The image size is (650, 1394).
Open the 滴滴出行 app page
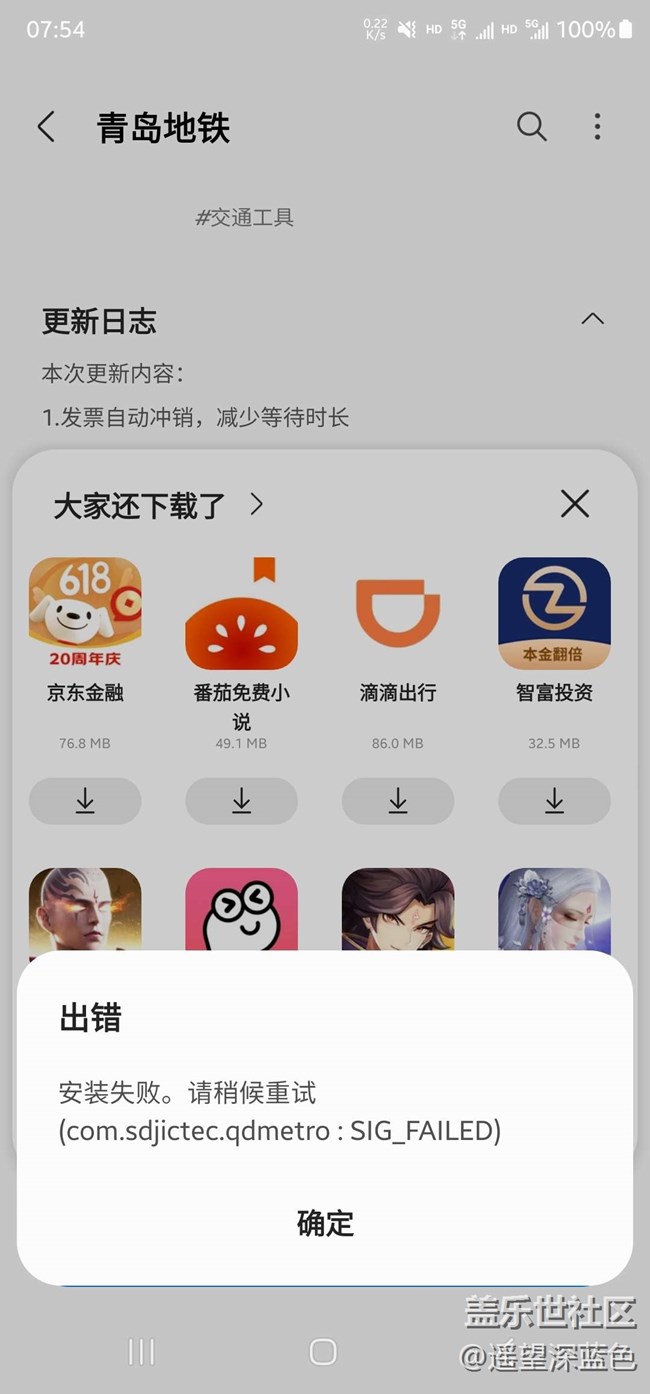click(x=398, y=614)
